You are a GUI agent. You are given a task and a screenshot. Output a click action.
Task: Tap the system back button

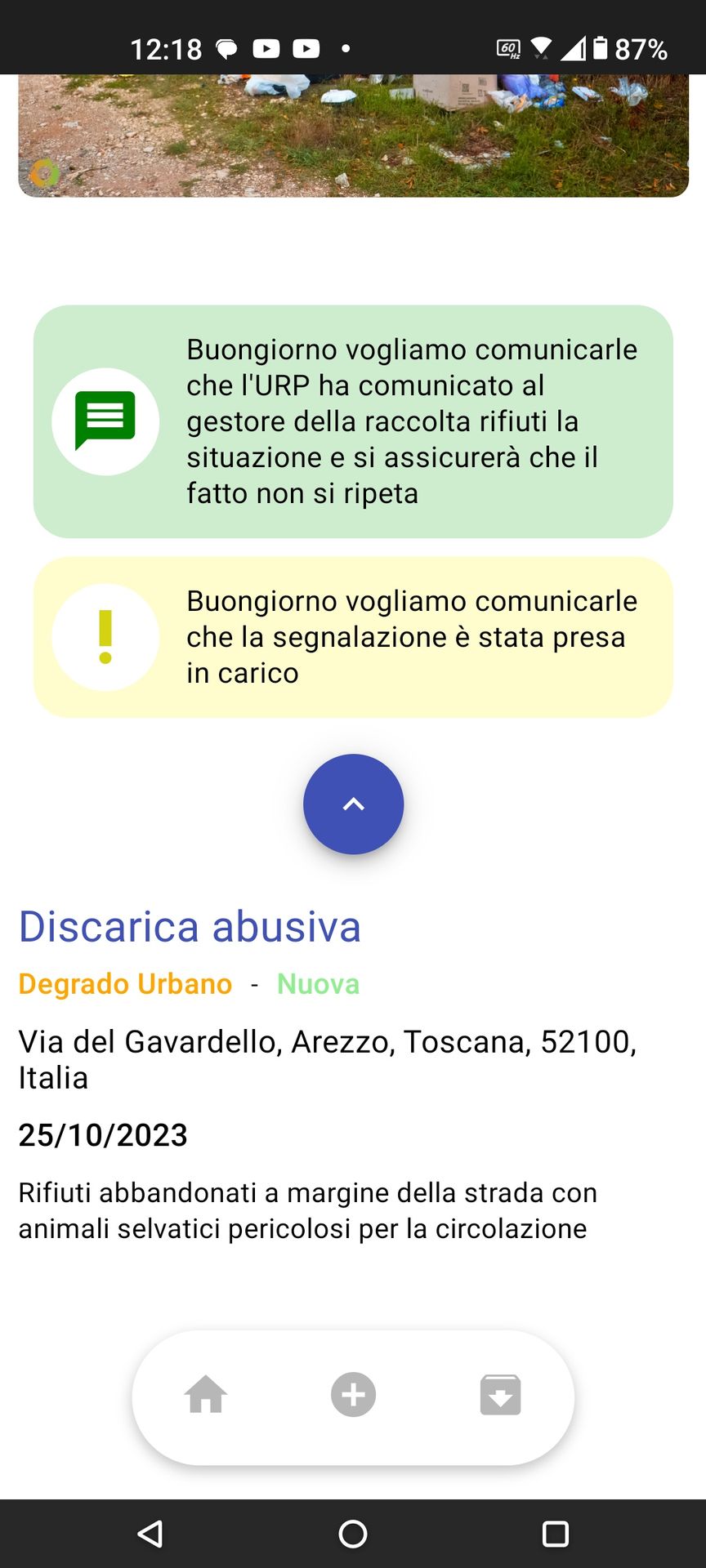coord(150,1534)
